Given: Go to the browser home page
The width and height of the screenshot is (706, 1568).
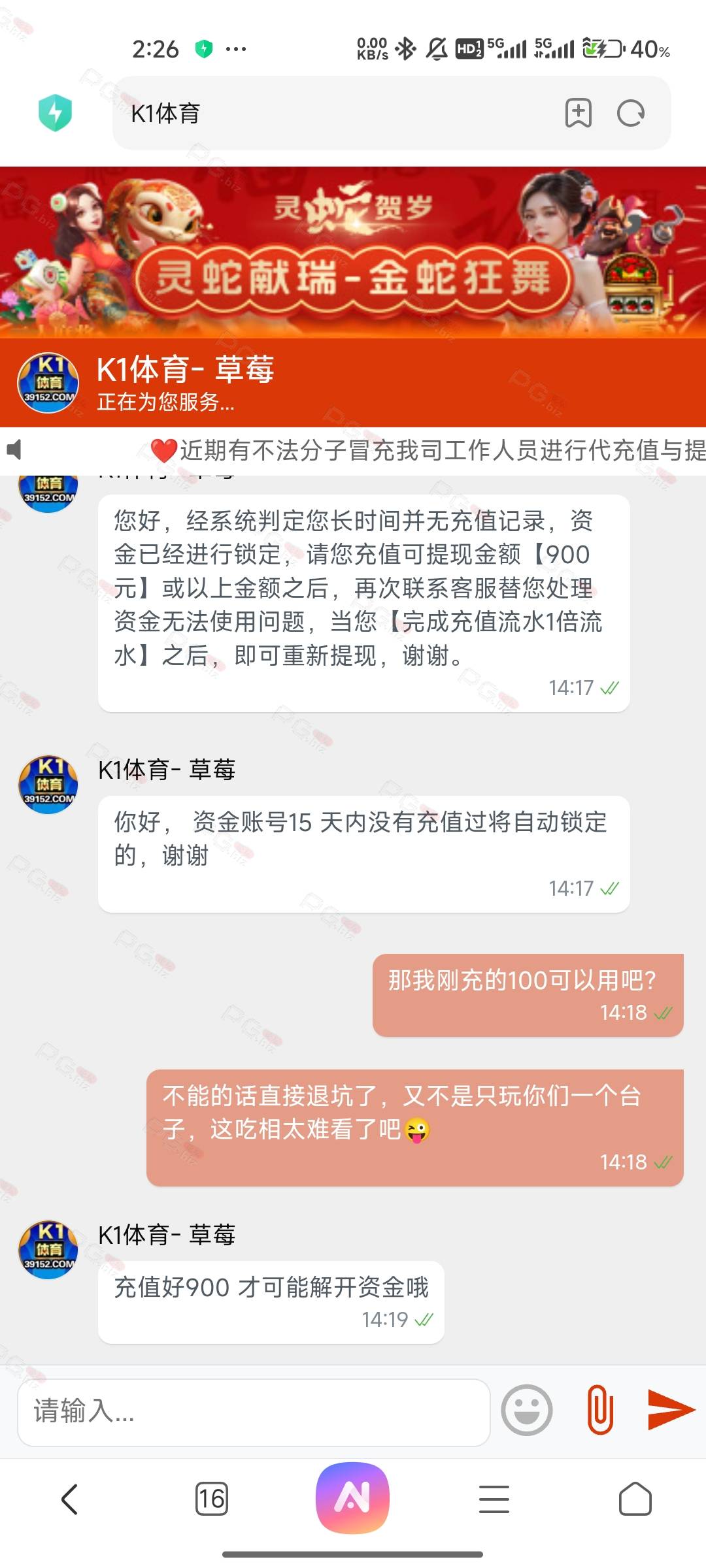Looking at the screenshot, I should pyautogui.click(x=635, y=1499).
